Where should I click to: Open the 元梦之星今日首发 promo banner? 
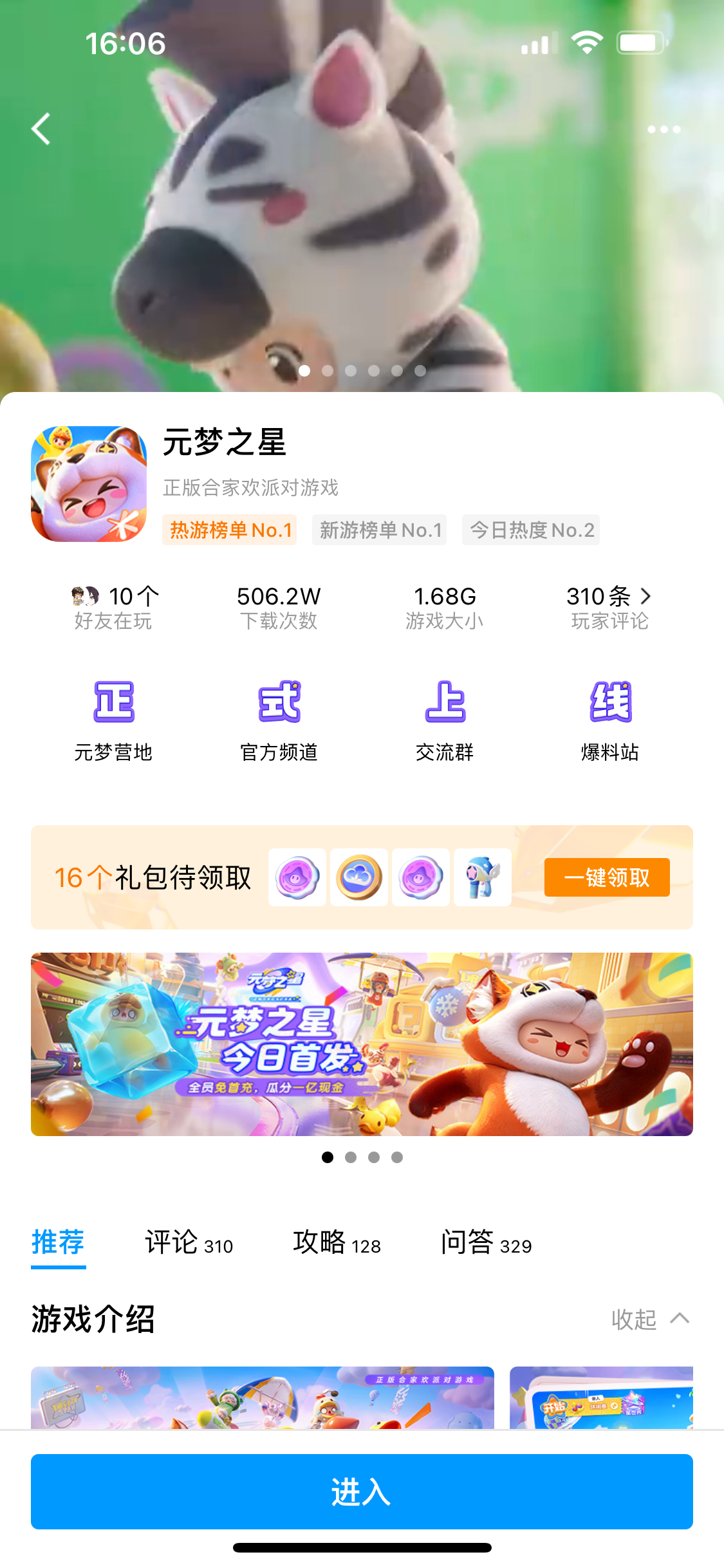(x=362, y=1044)
